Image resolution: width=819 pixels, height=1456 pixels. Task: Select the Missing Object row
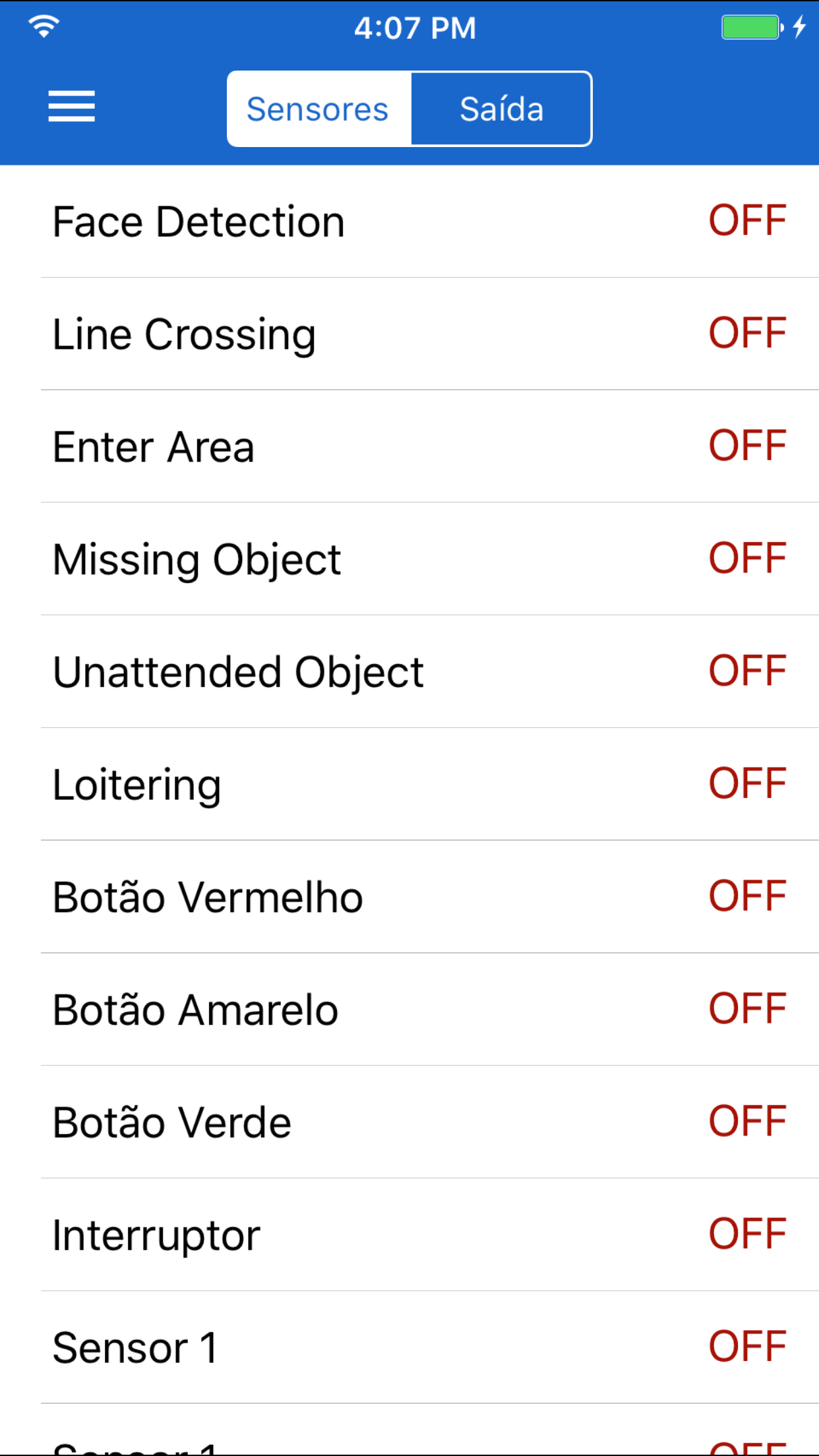[409, 559]
